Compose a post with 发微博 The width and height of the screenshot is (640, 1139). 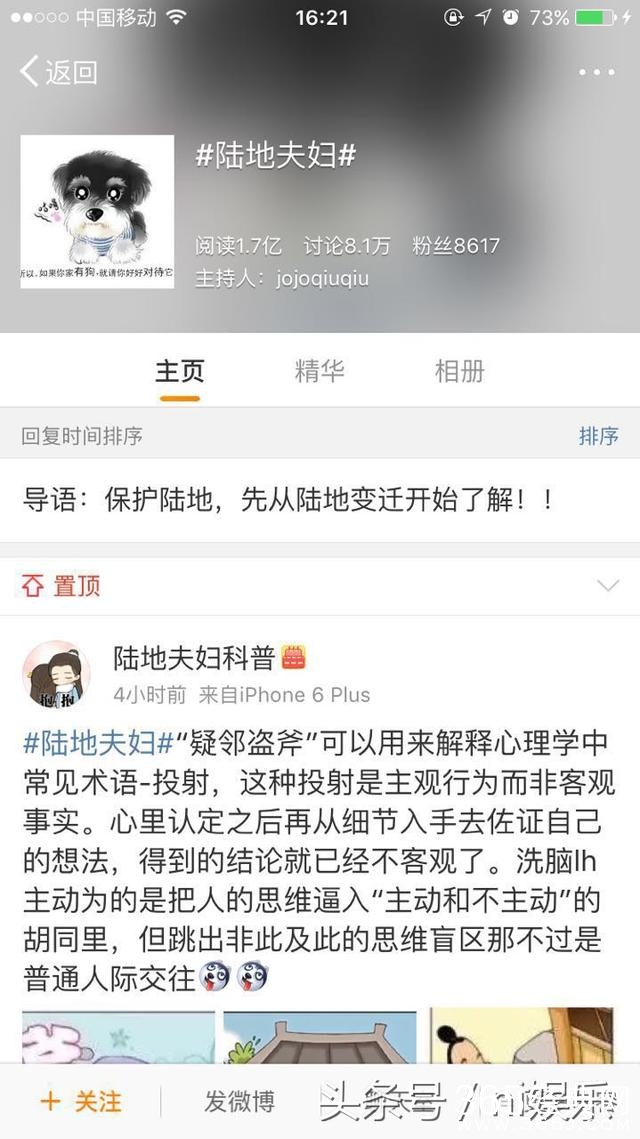click(240, 1102)
